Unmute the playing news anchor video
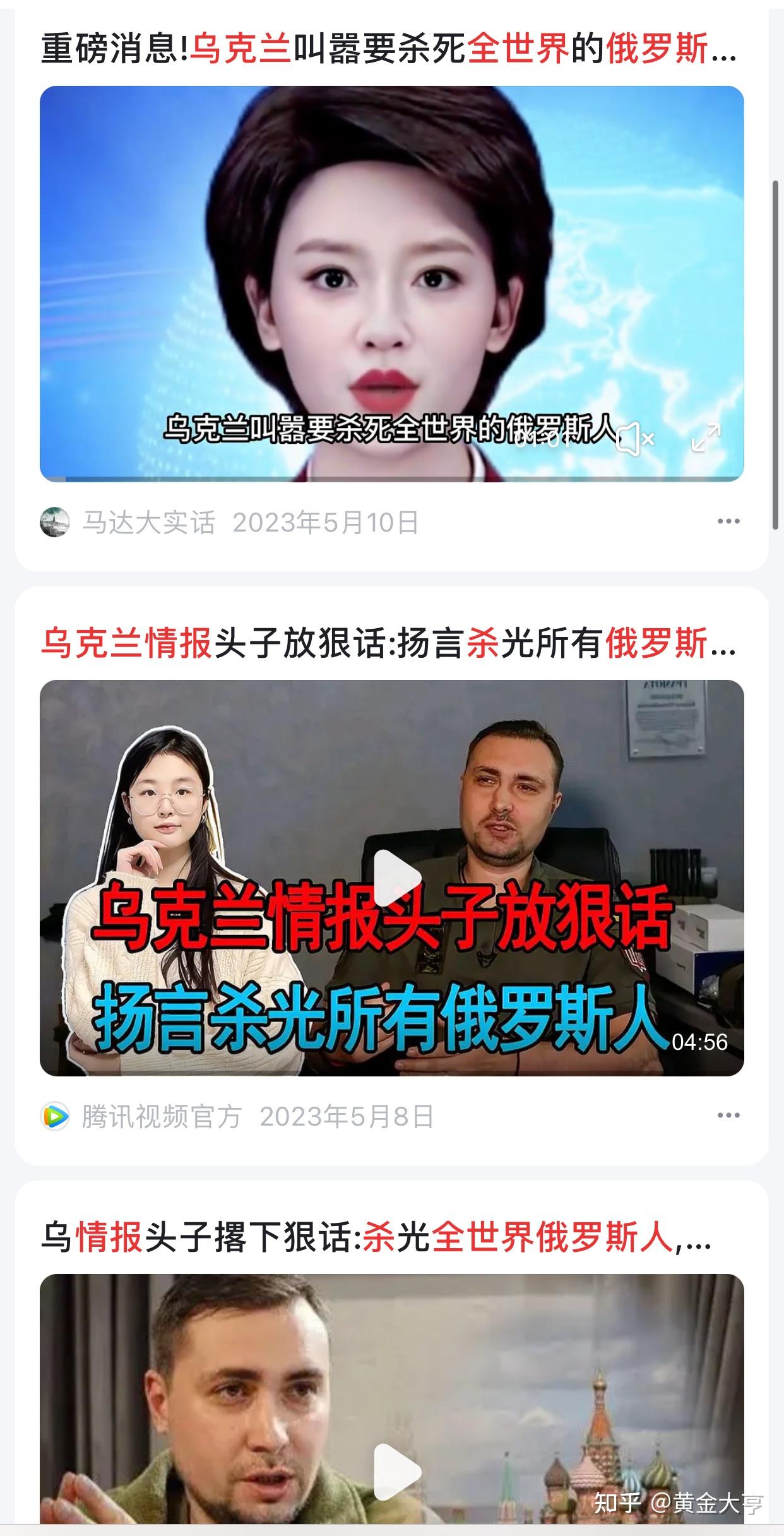This screenshot has height=1536, width=784. tap(634, 439)
